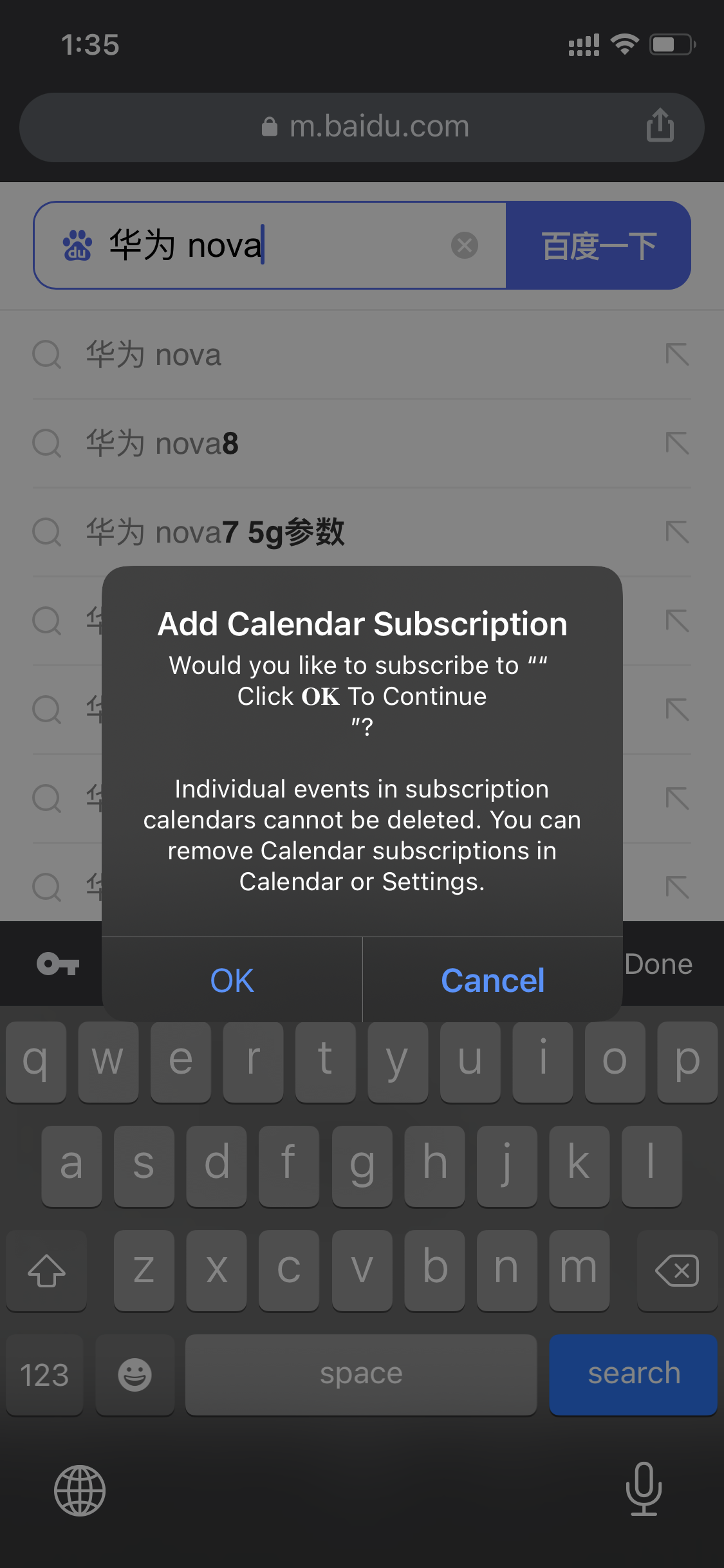This screenshot has height=1568, width=724.
Task: Fill search box with 华为 nova8 arrow
Action: (x=677, y=443)
